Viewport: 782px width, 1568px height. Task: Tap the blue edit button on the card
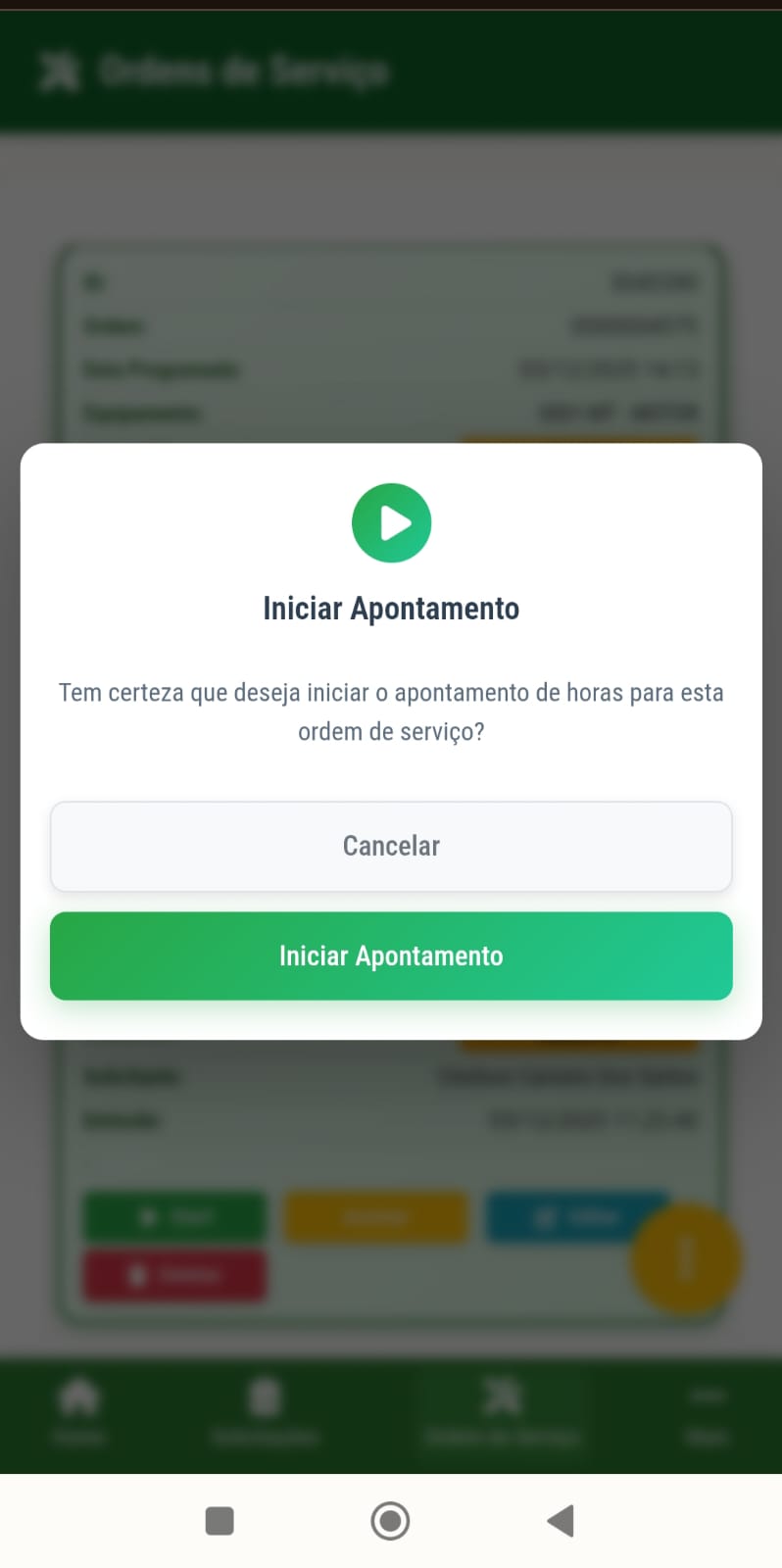pos(576,1216)
